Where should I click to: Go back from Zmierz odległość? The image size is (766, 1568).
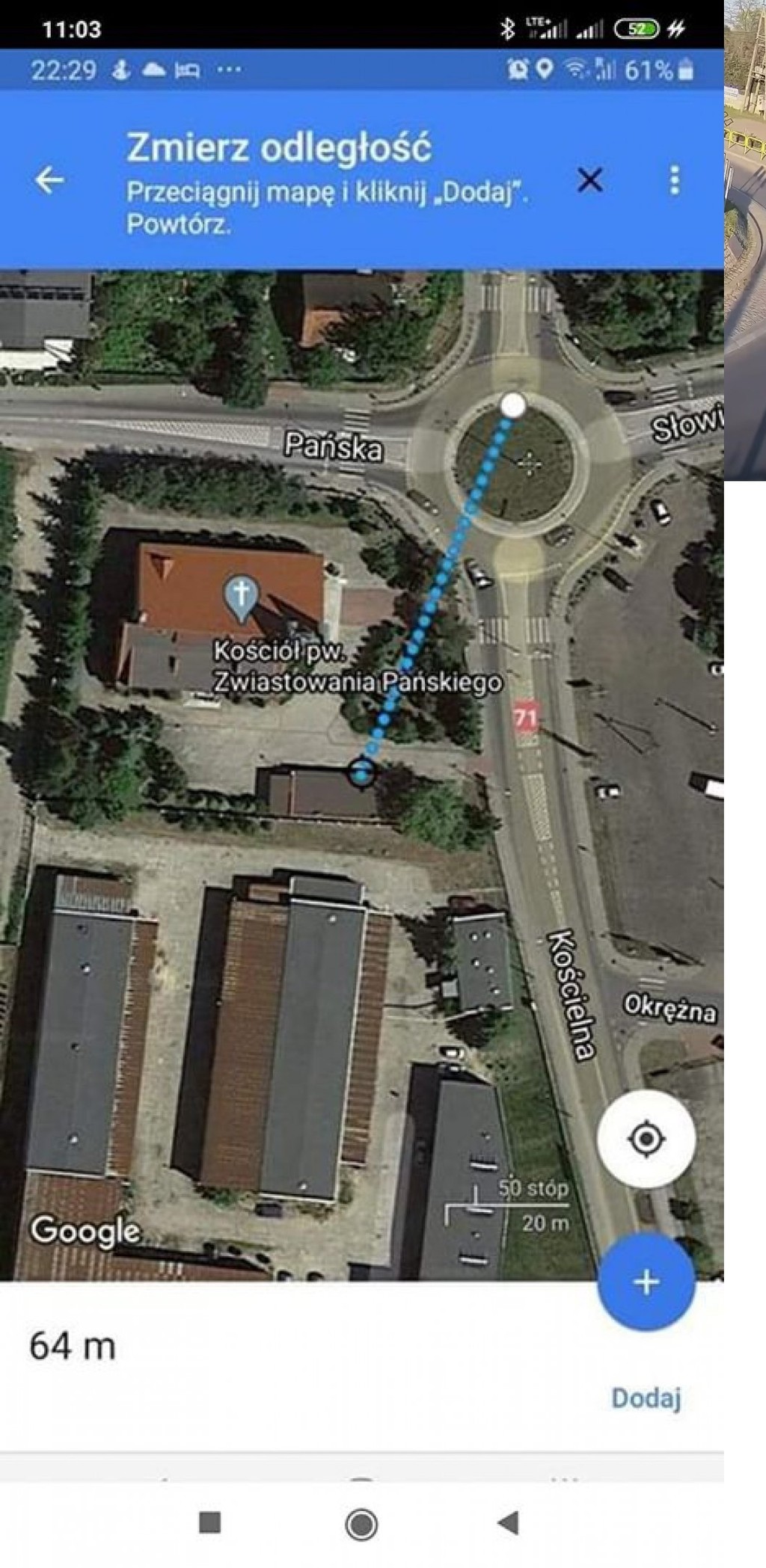pyautogui.click(x=49, y=180)
